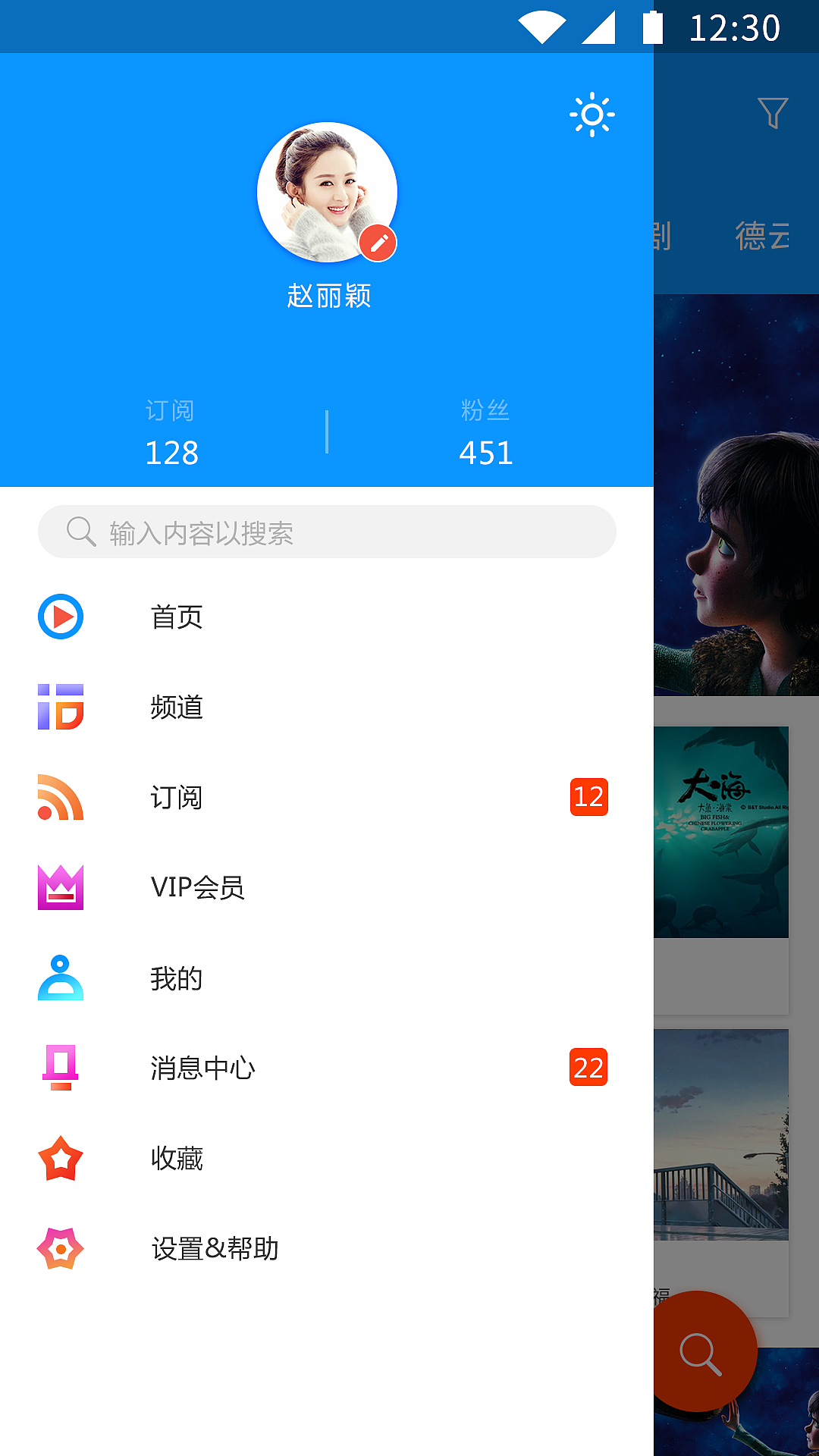
Task: Open the 频道 channels grid icon
Action: [61, 707]
